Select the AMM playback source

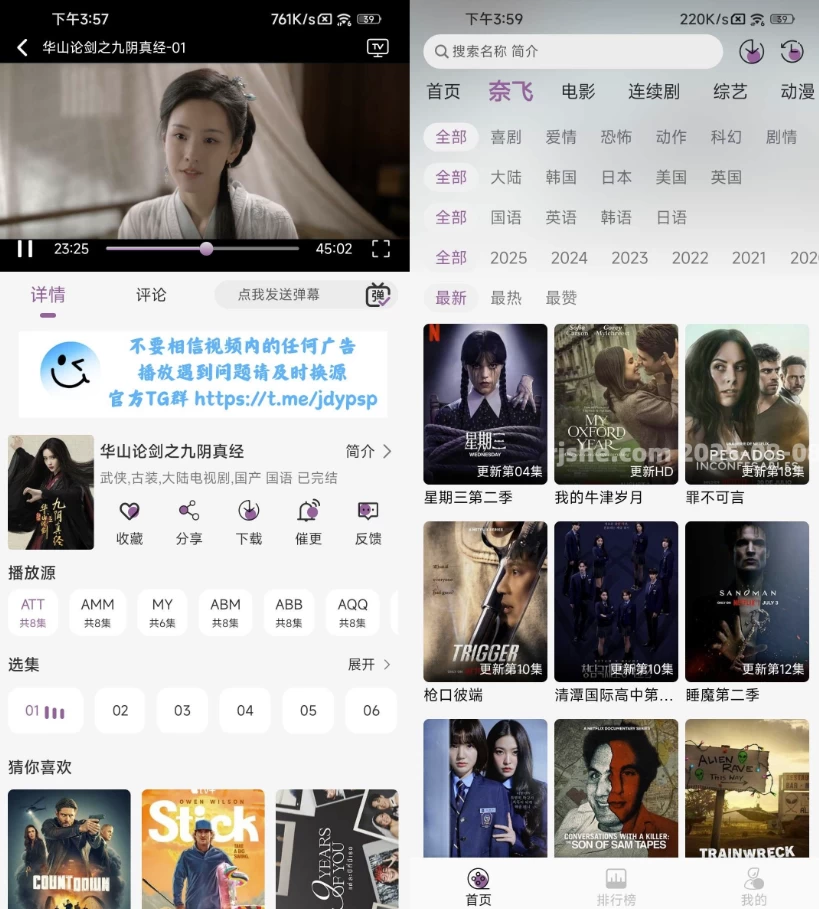pos(98,611)
